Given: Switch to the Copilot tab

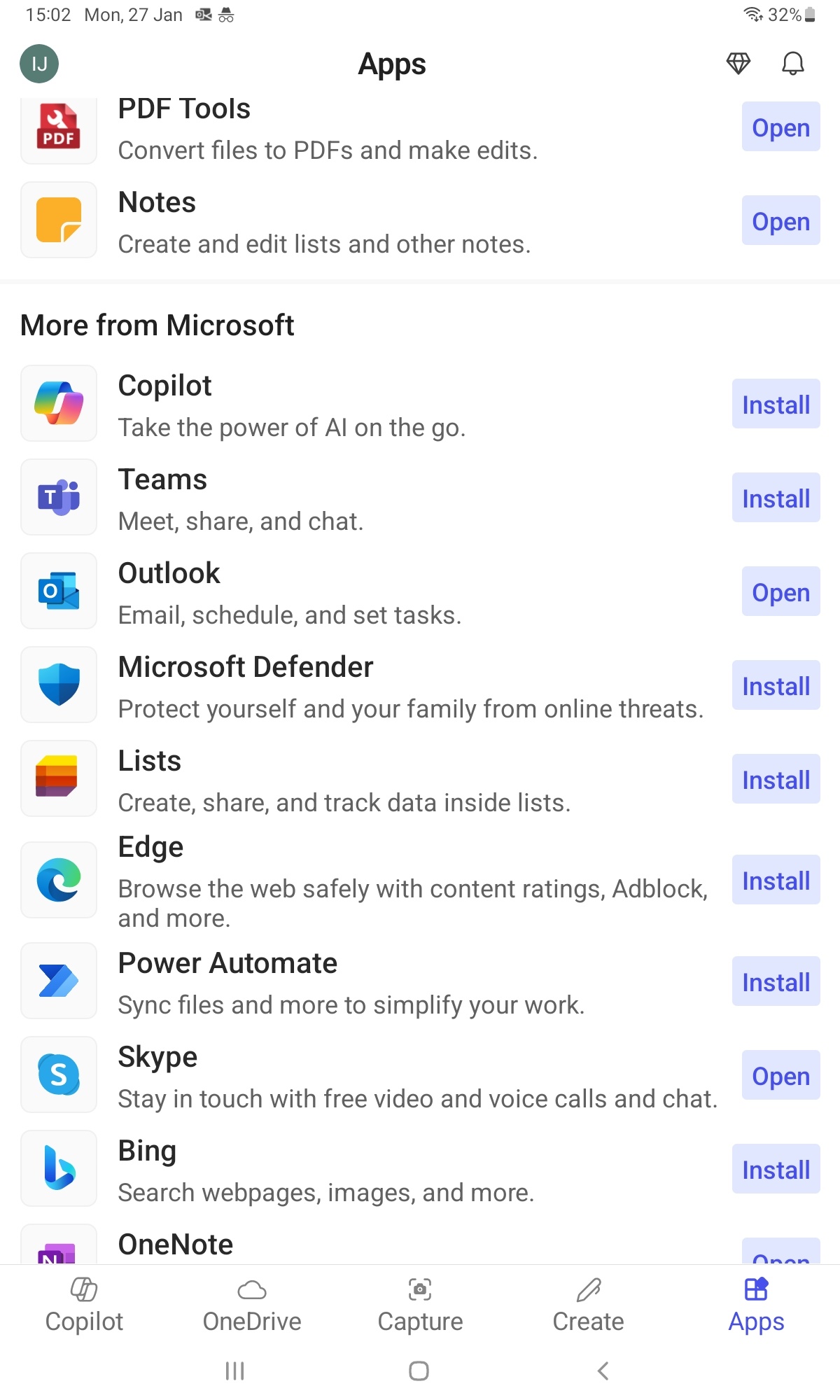Looking at the screenshot, I should coord(84,1304).
